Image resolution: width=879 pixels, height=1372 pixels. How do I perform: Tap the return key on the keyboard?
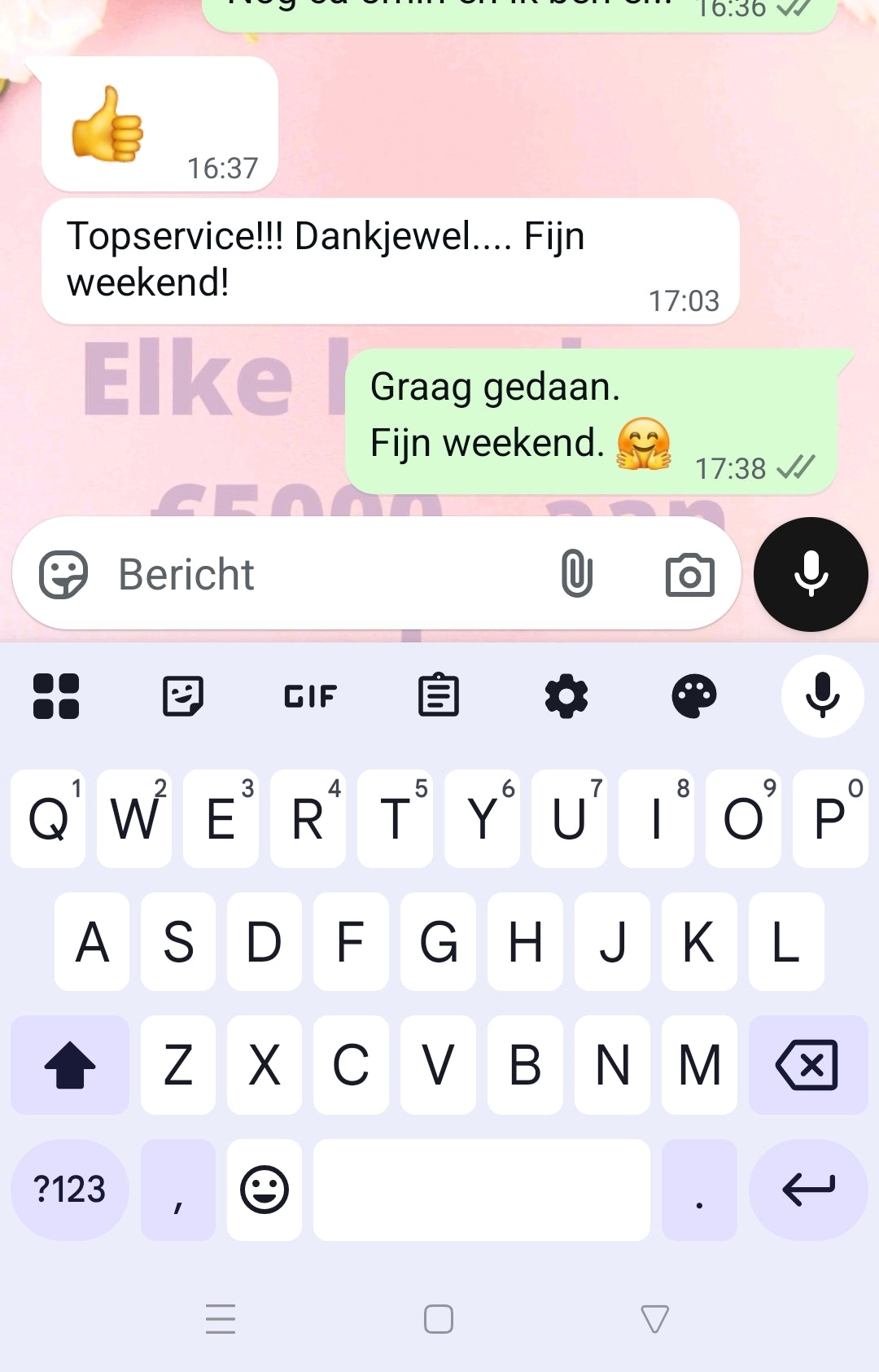pos(807,1190)
